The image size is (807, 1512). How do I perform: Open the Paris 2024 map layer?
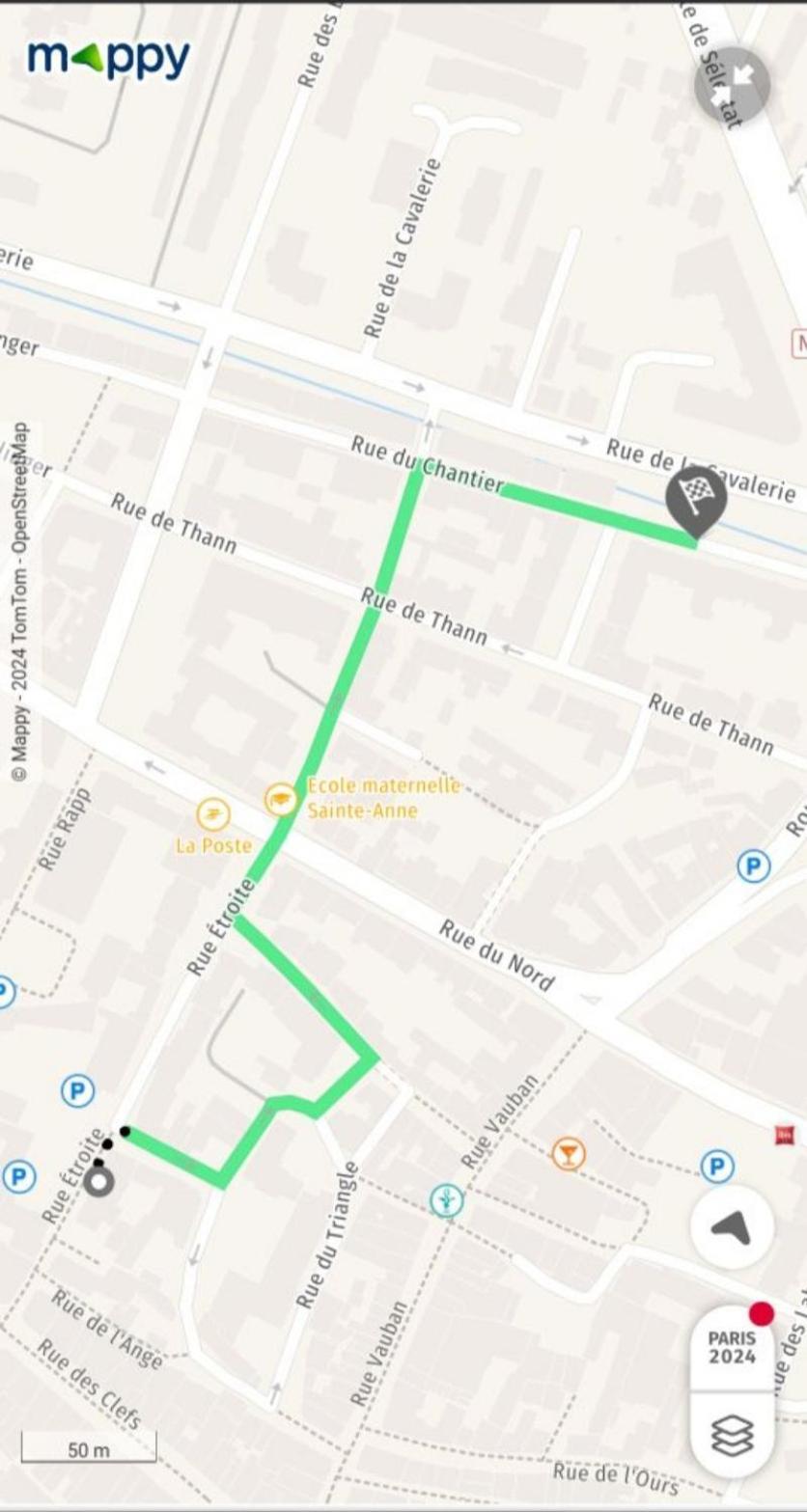tap(732, 1347)
